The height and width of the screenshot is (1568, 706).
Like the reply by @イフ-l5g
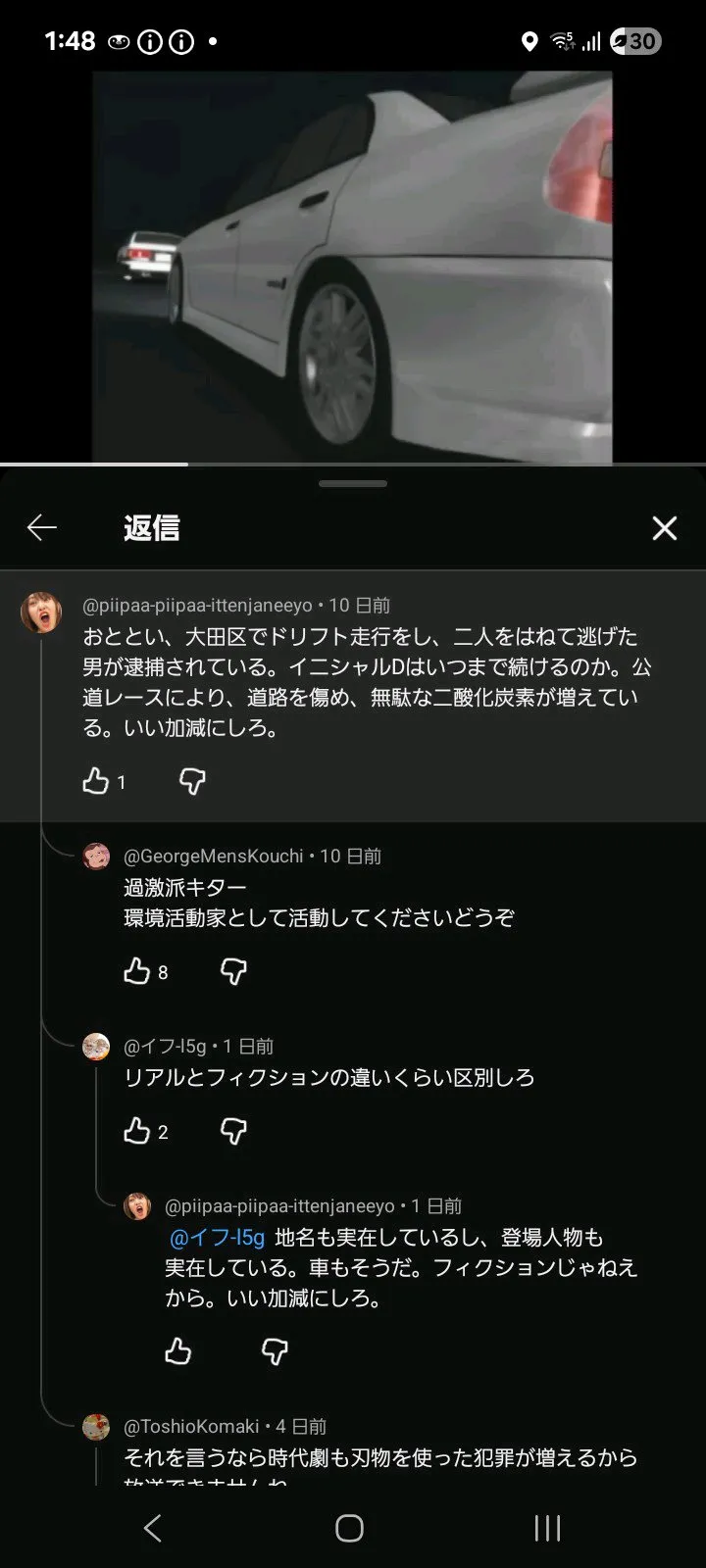point(136,1131)
